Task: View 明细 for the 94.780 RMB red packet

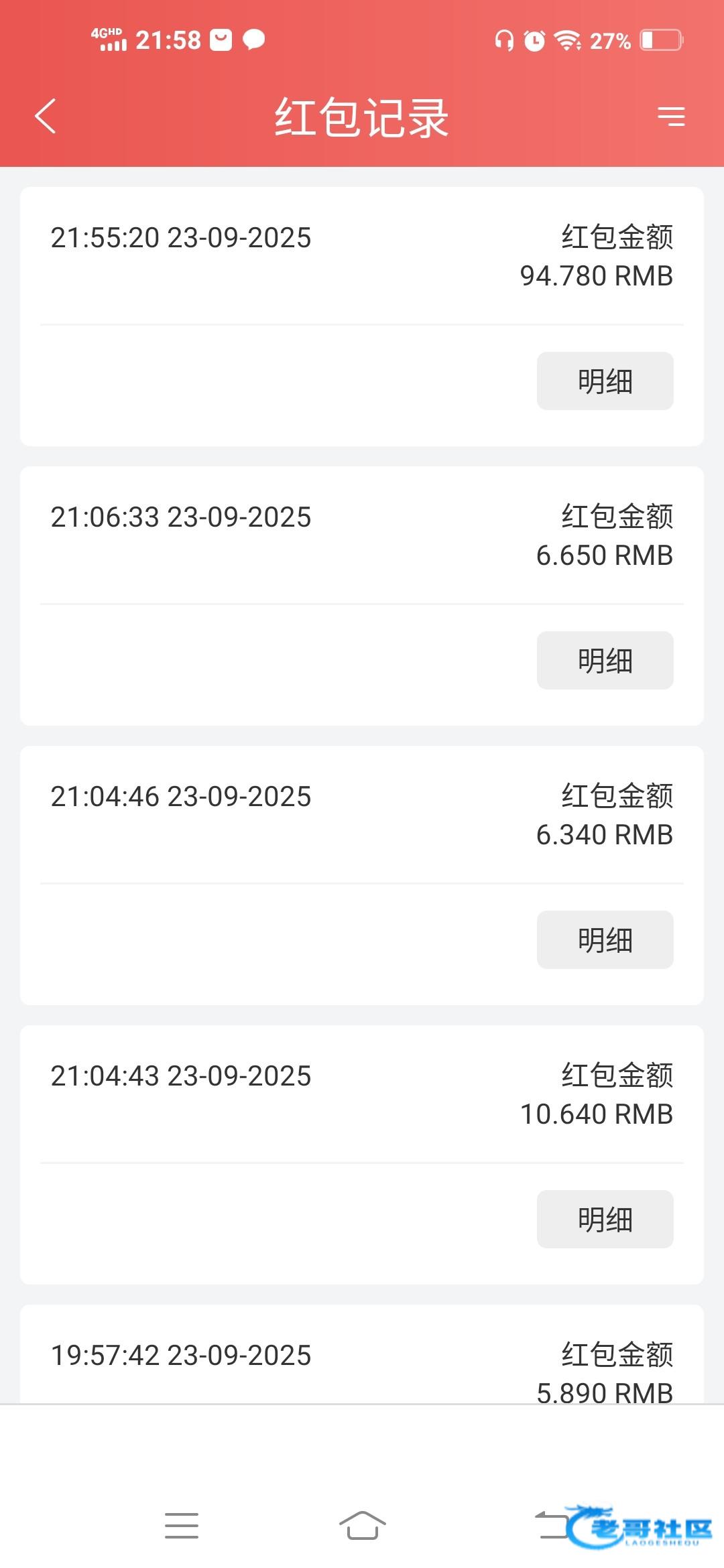Action: coord(605,381)
